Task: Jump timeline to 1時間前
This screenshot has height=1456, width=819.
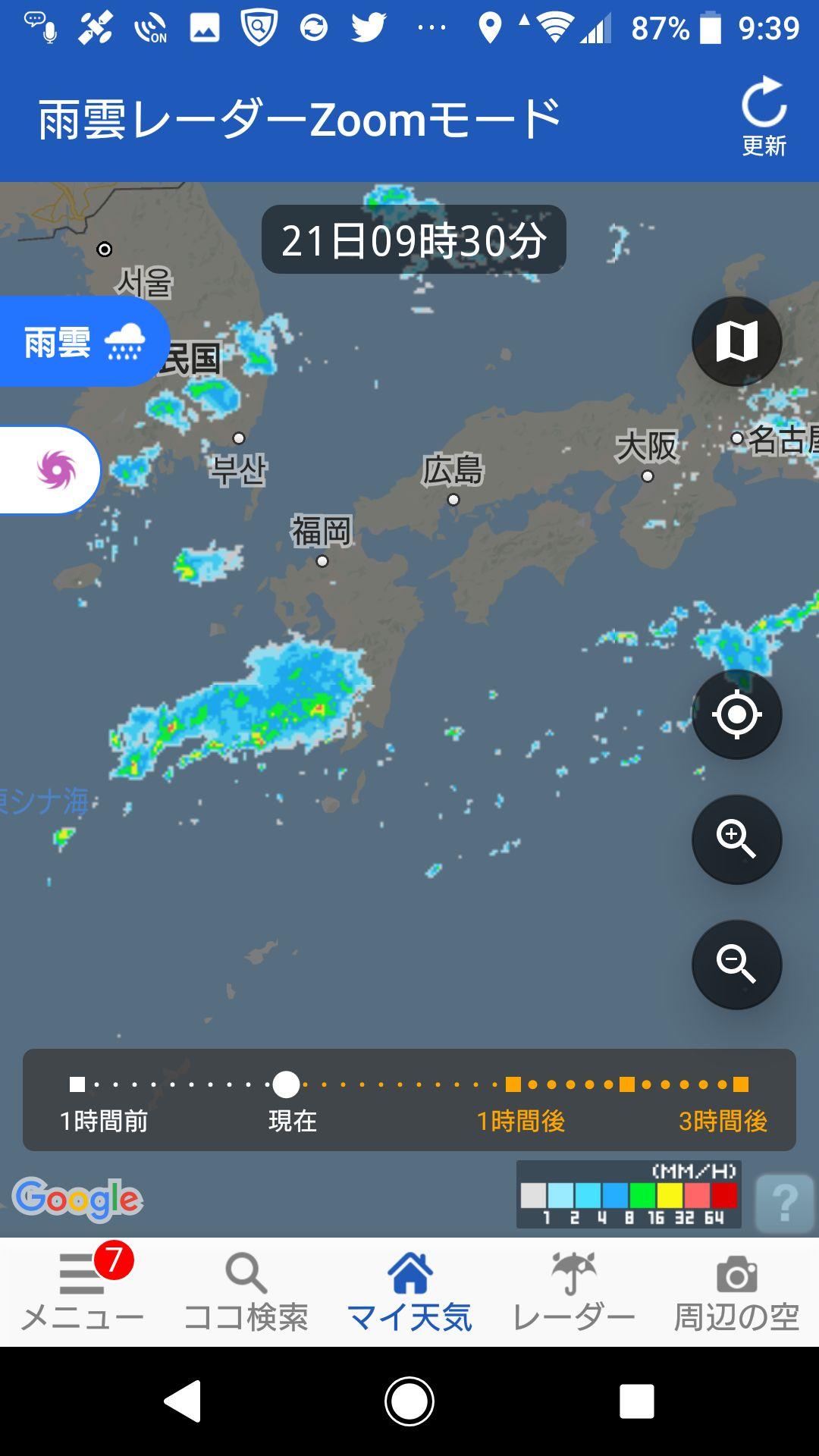Action: point(77,1085)
